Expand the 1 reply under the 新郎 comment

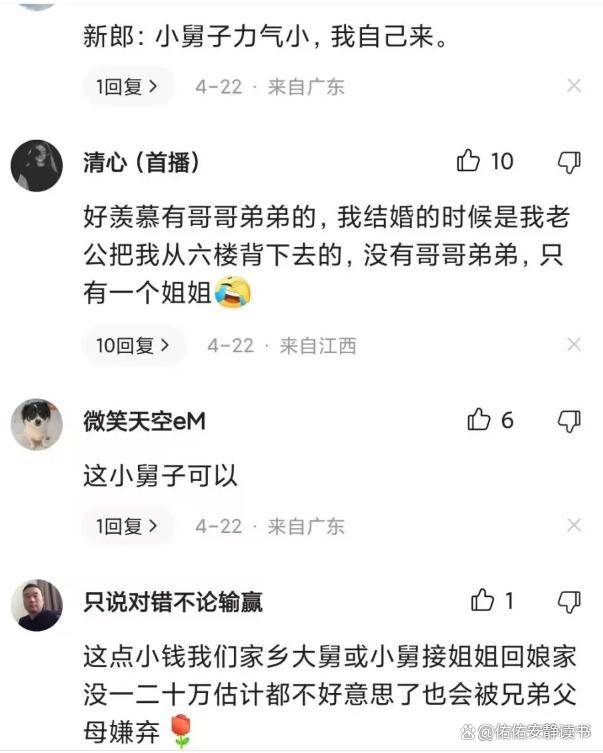[x=127, y=86]
